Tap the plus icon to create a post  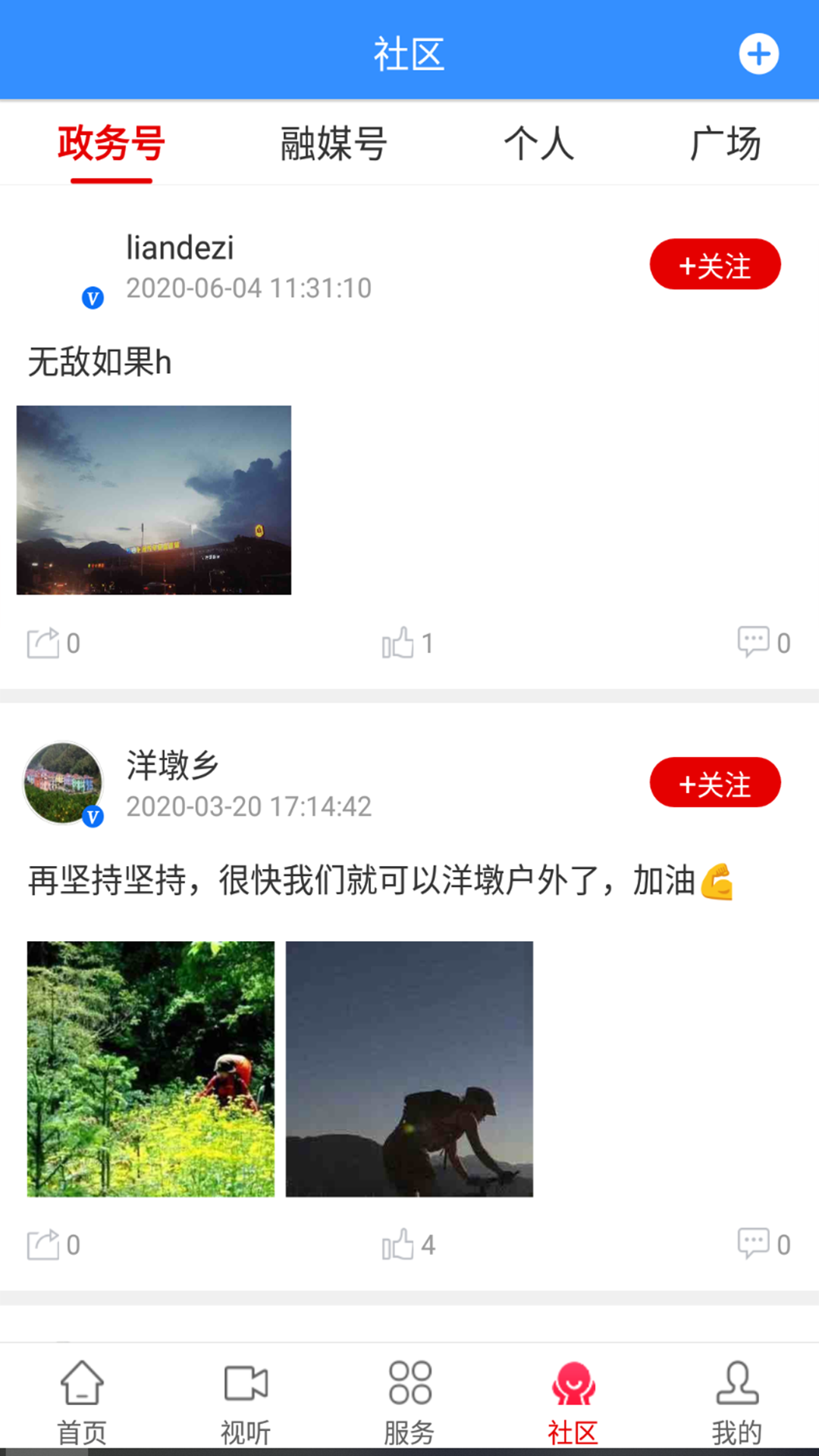[758, 53]
